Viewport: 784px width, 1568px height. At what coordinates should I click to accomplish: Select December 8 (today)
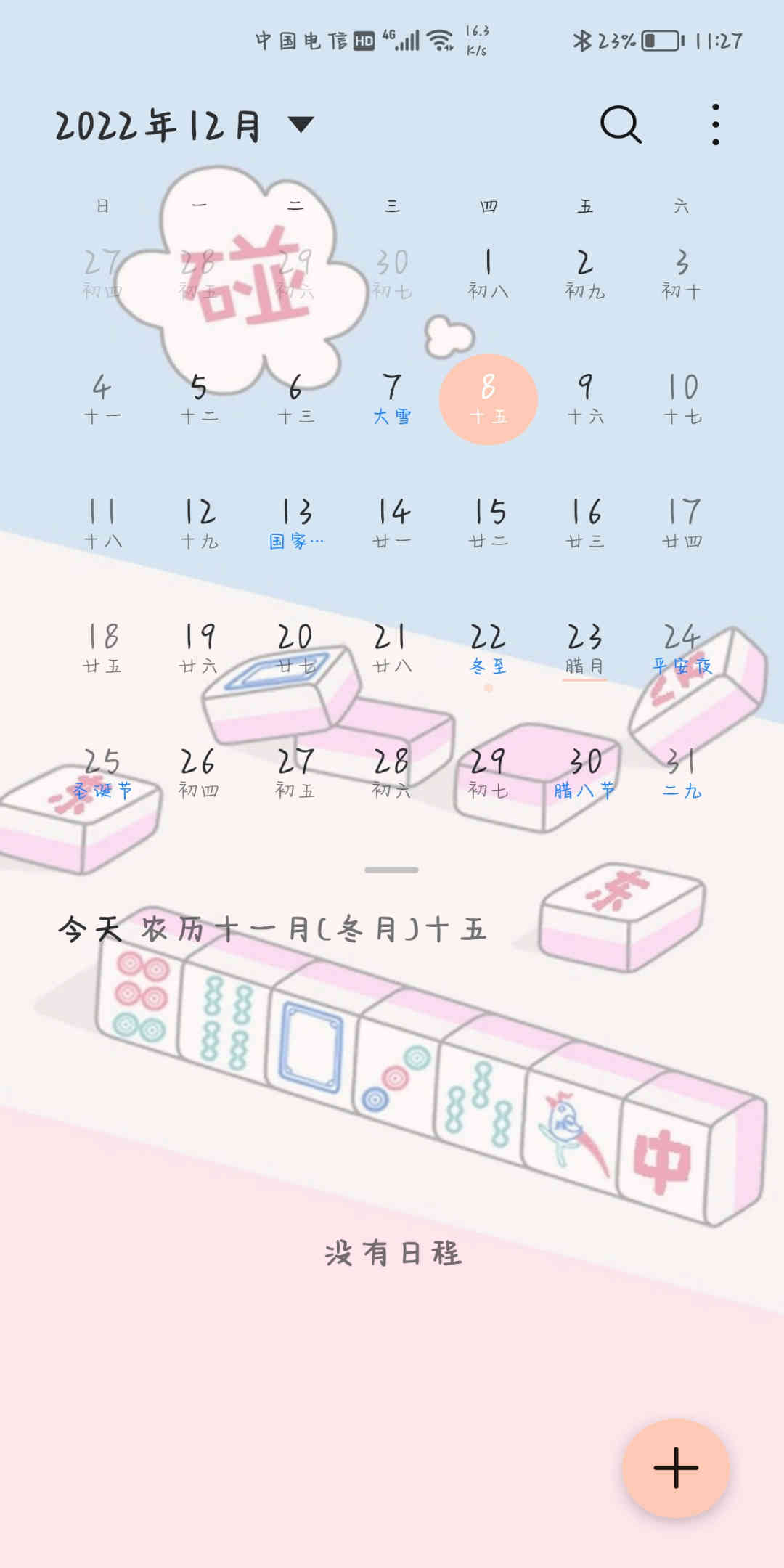click(x=489, y=399)
